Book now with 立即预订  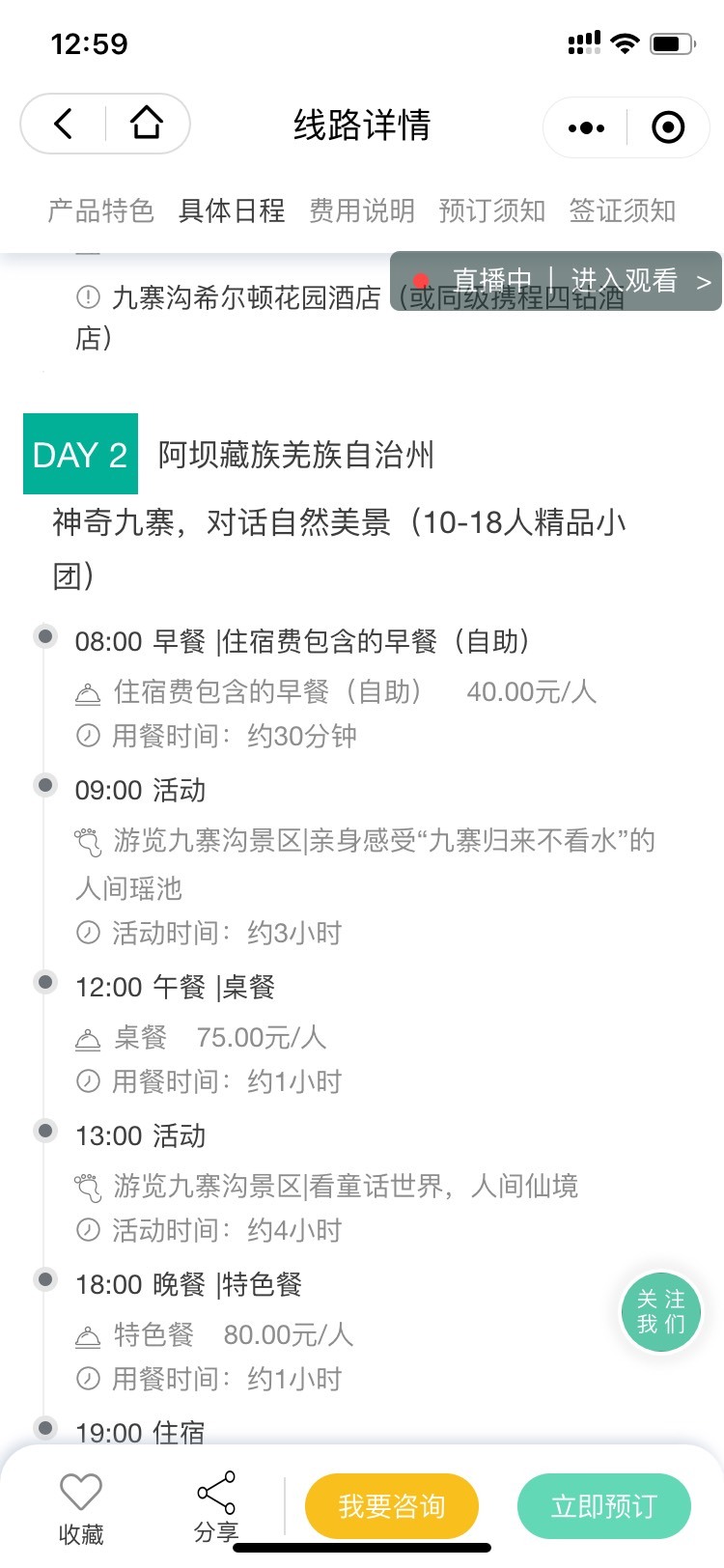(x=604, y=1506)
